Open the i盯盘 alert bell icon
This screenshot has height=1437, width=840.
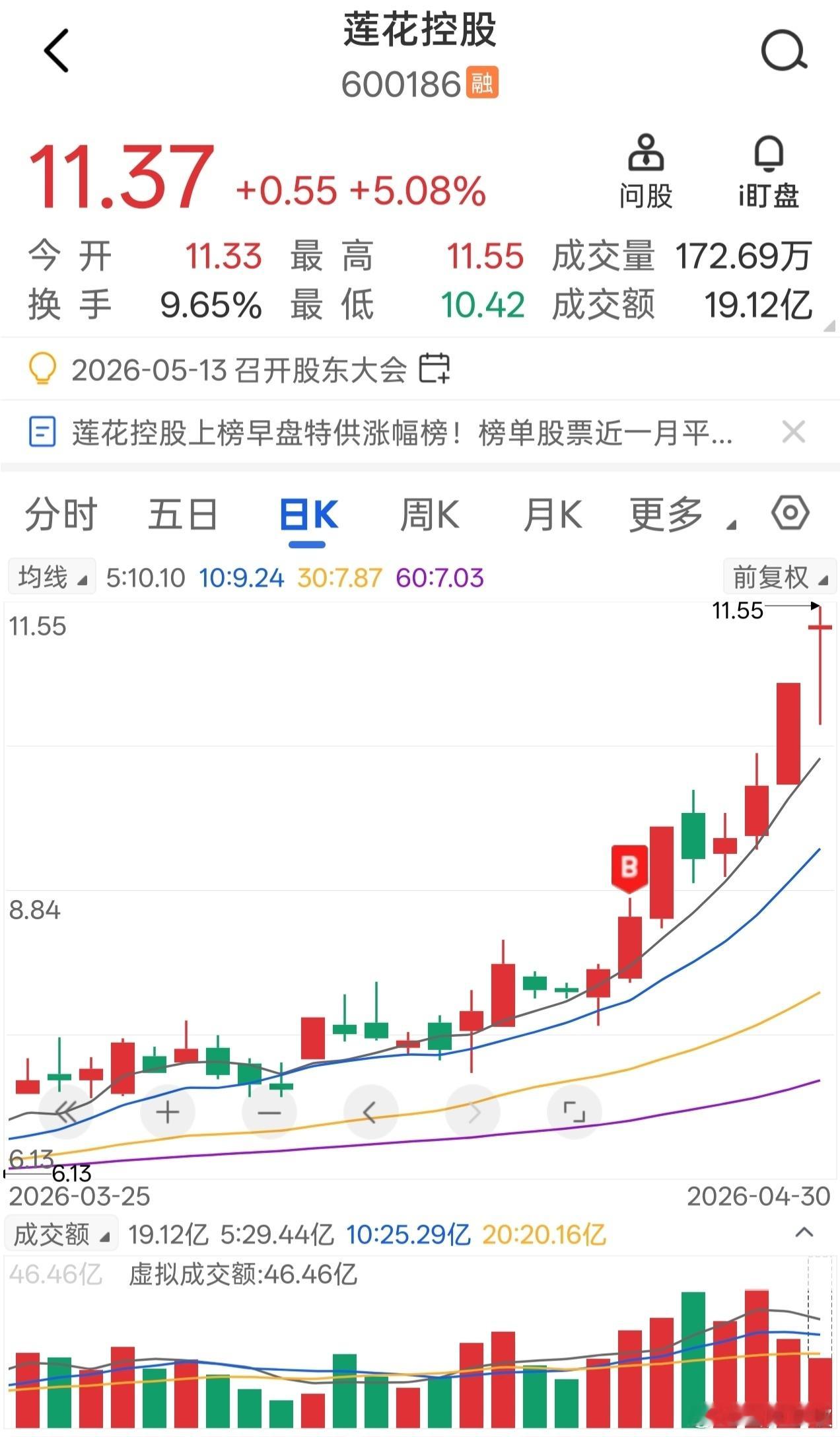(768, 168)
